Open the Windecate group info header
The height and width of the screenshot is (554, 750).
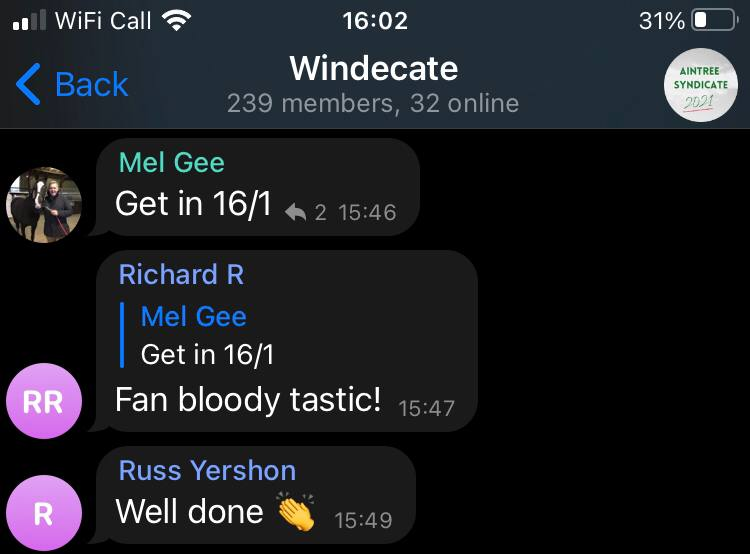coord(373,85)
